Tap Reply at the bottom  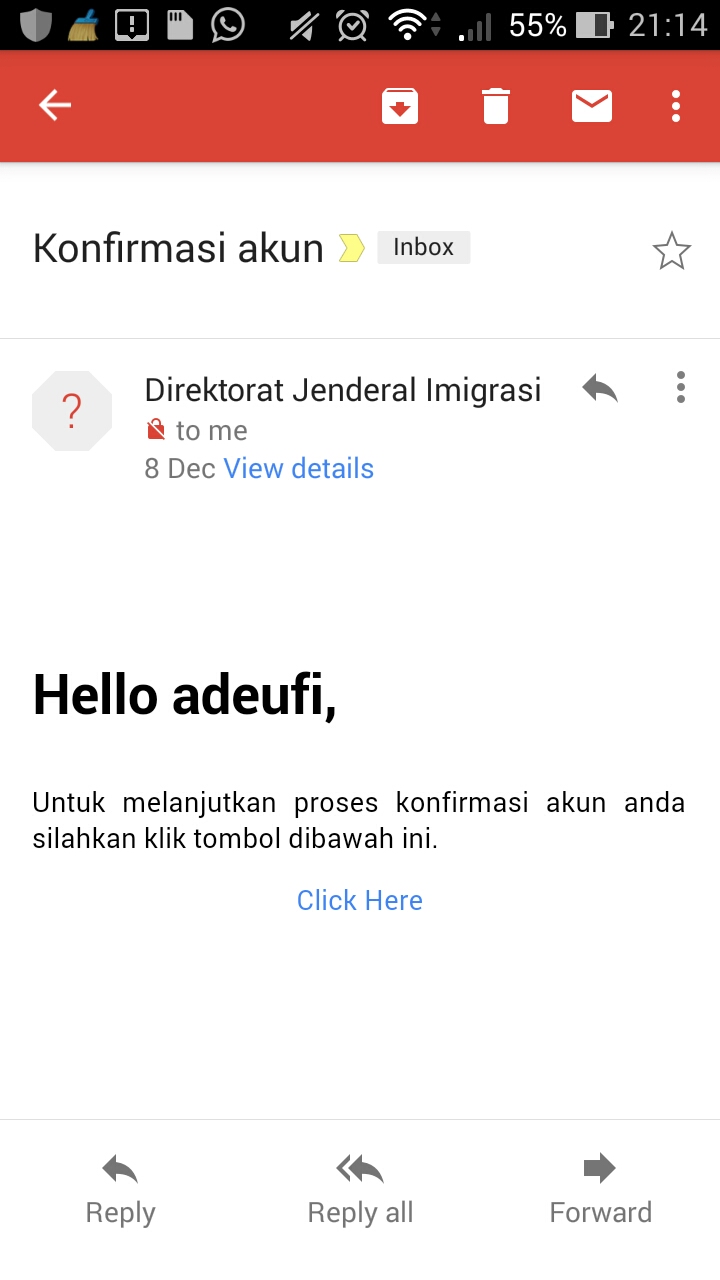(x=120, y=1192)
